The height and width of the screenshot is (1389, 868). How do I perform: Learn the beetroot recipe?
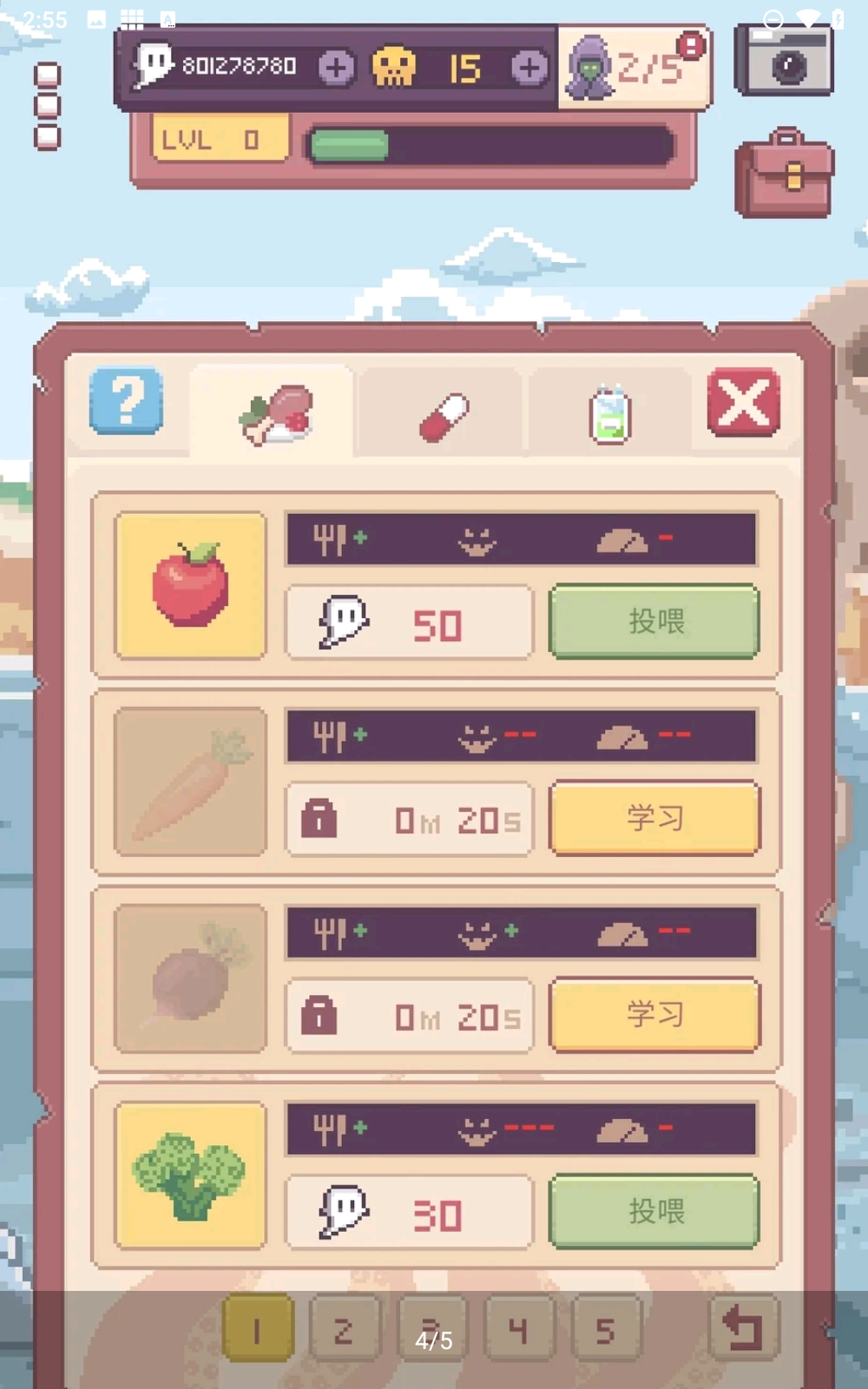654,1015
